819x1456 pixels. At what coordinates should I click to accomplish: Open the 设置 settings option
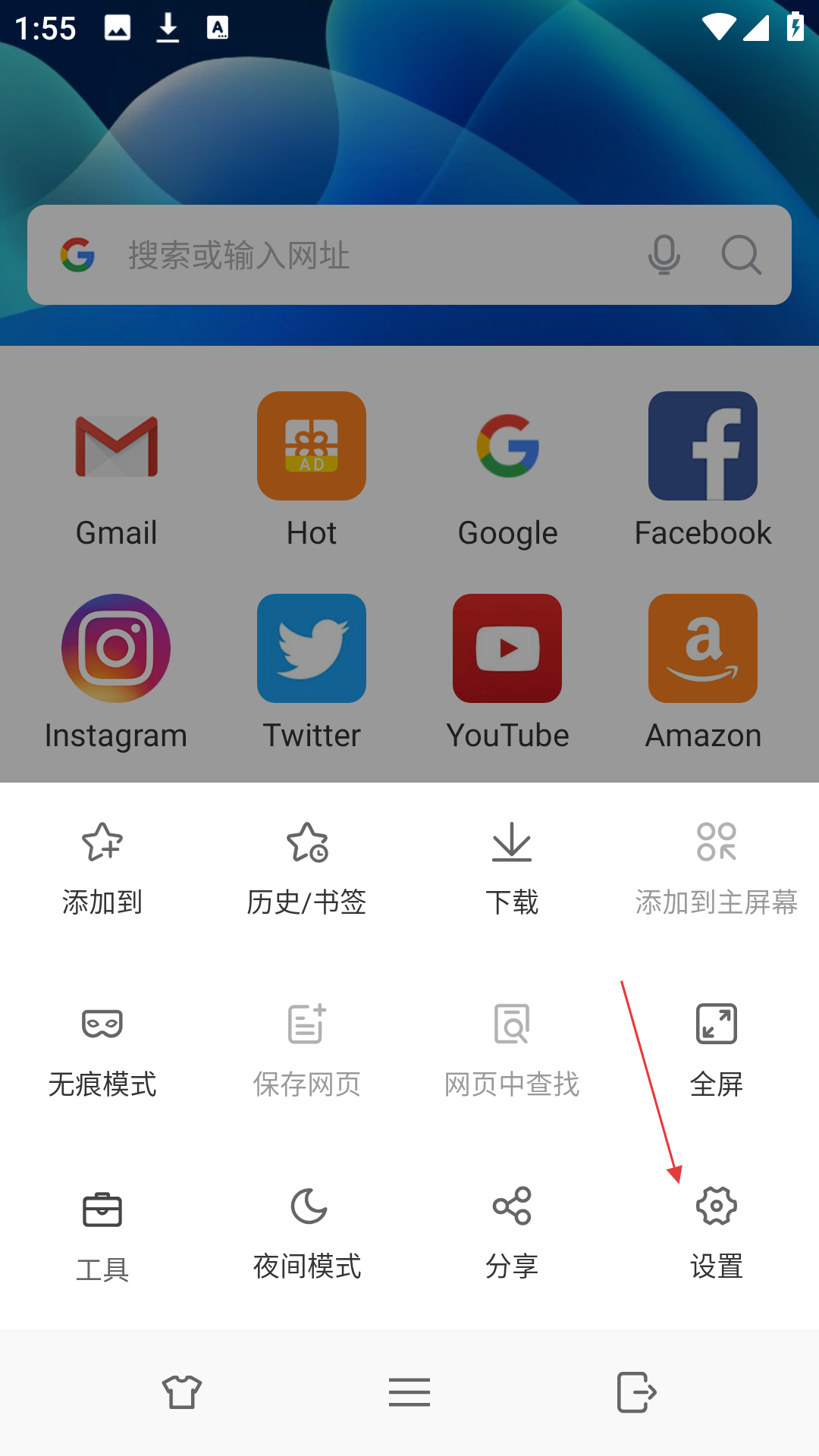tap(717, 1232)
